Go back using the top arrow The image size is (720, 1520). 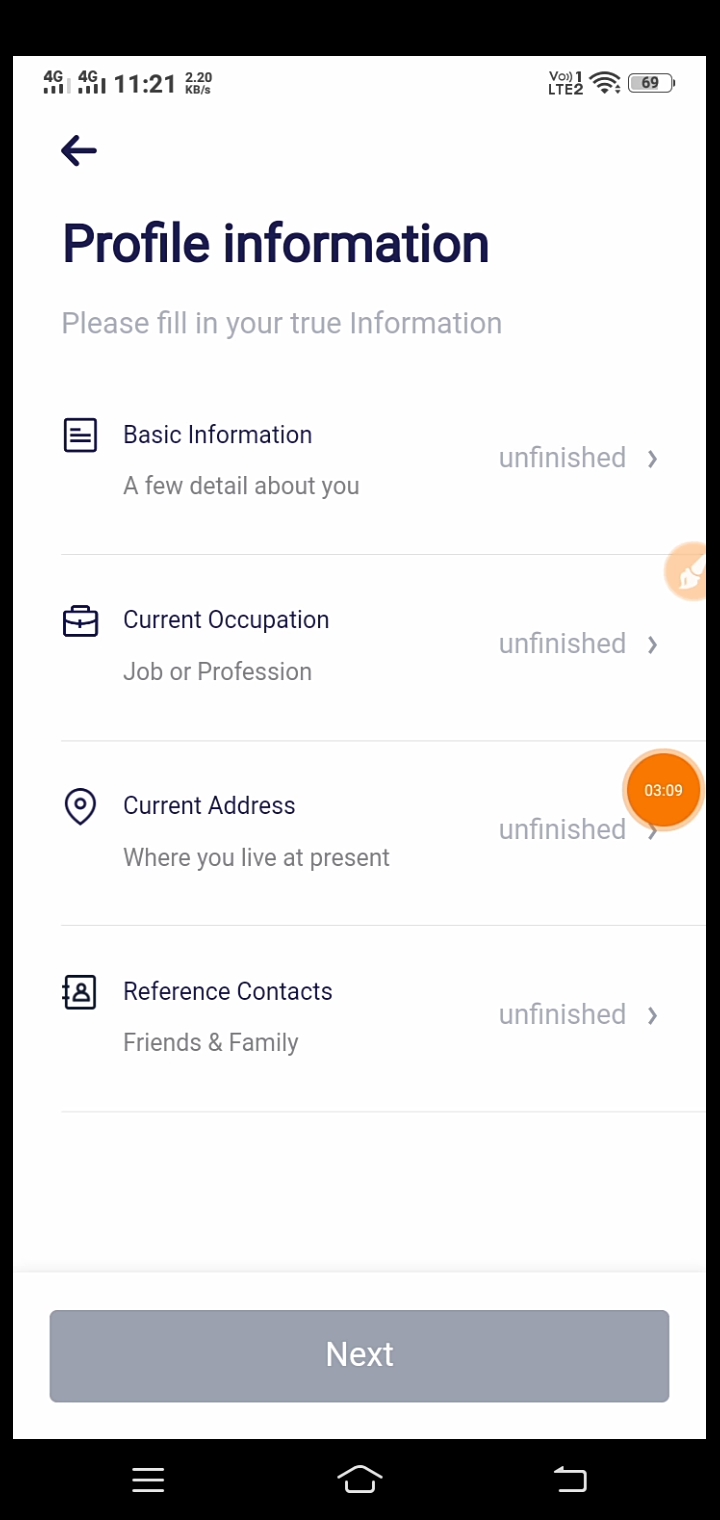pyautogui.click(x=79, y=151)
